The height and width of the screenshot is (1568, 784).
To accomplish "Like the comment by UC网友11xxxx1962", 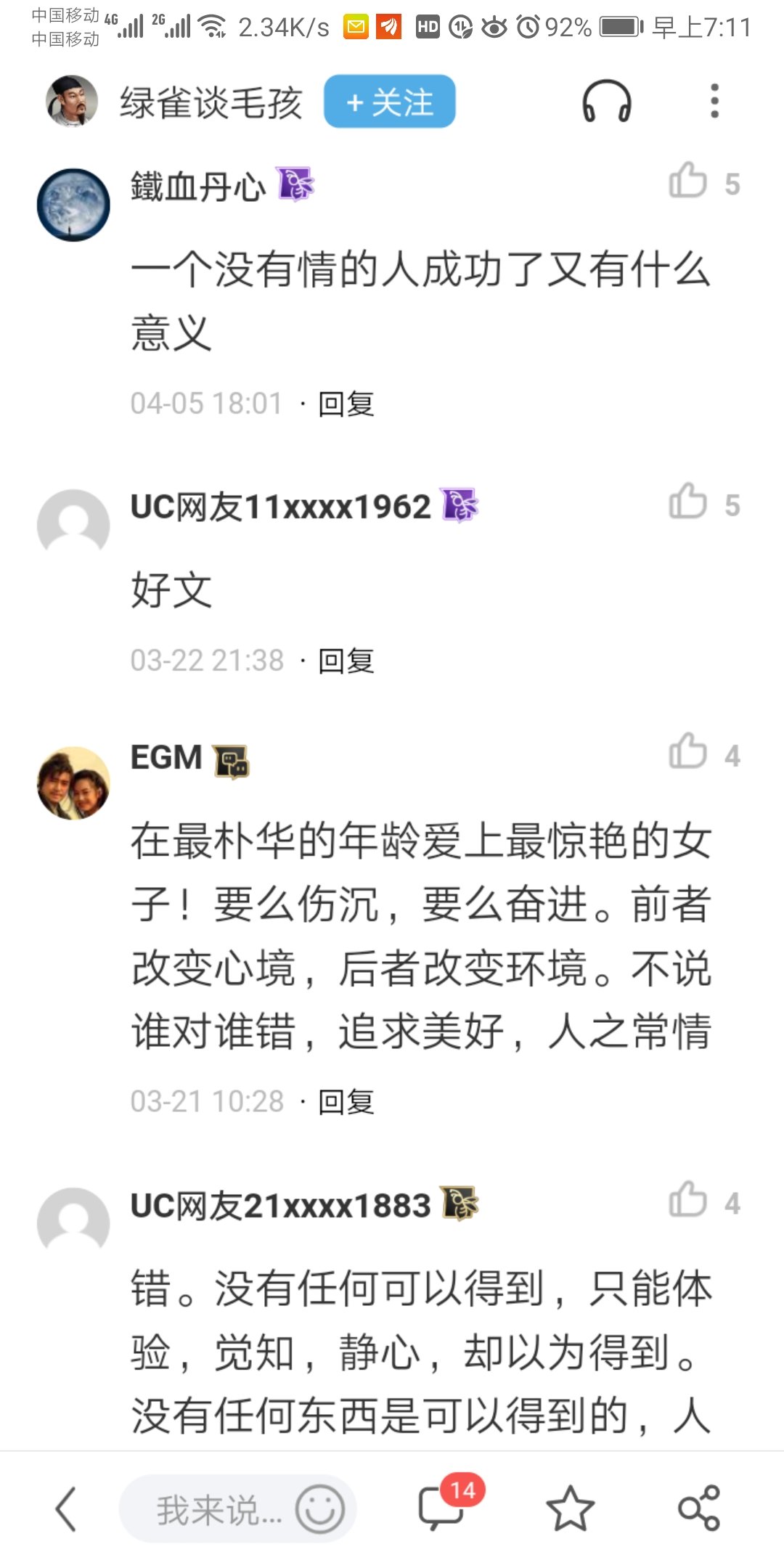I will (688, 502).
